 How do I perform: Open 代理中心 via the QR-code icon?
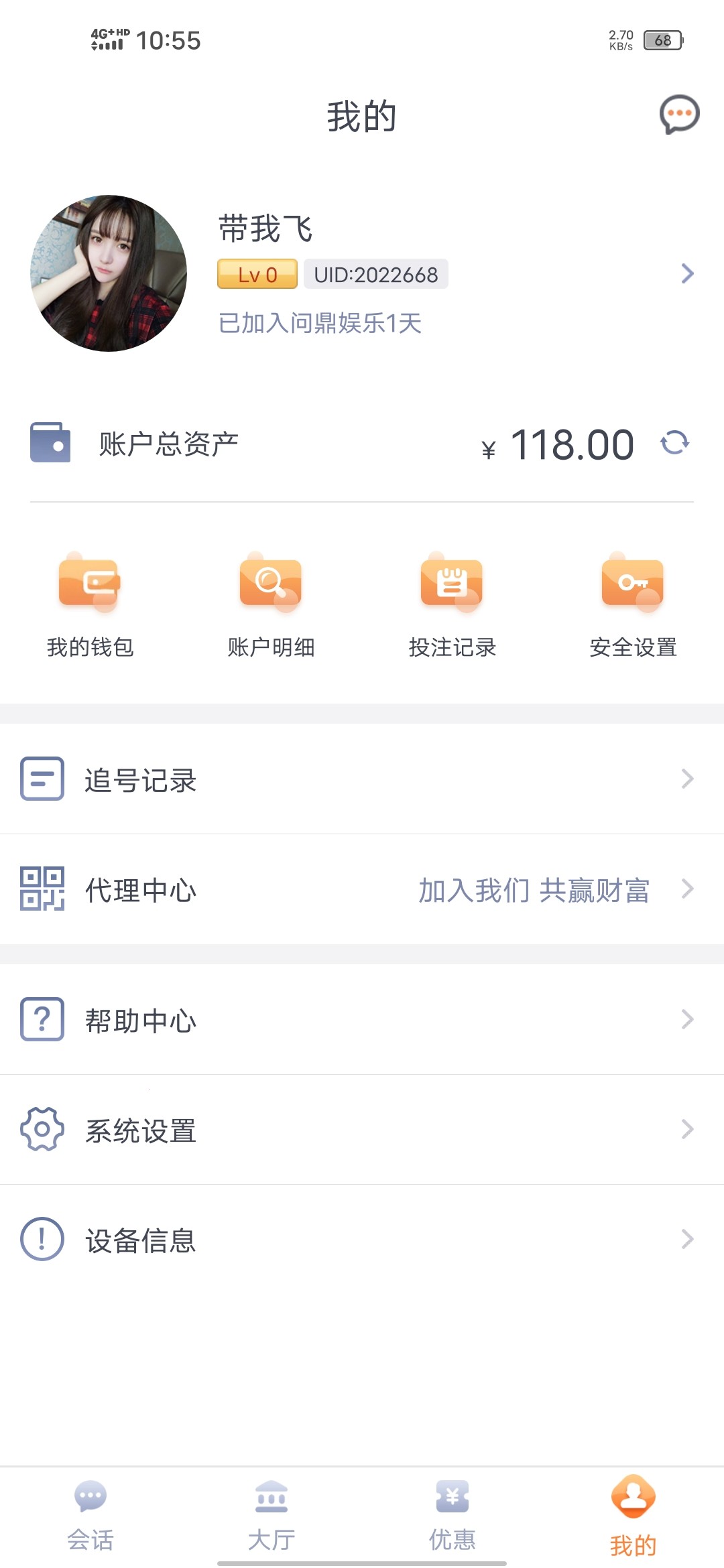(42, 891)
